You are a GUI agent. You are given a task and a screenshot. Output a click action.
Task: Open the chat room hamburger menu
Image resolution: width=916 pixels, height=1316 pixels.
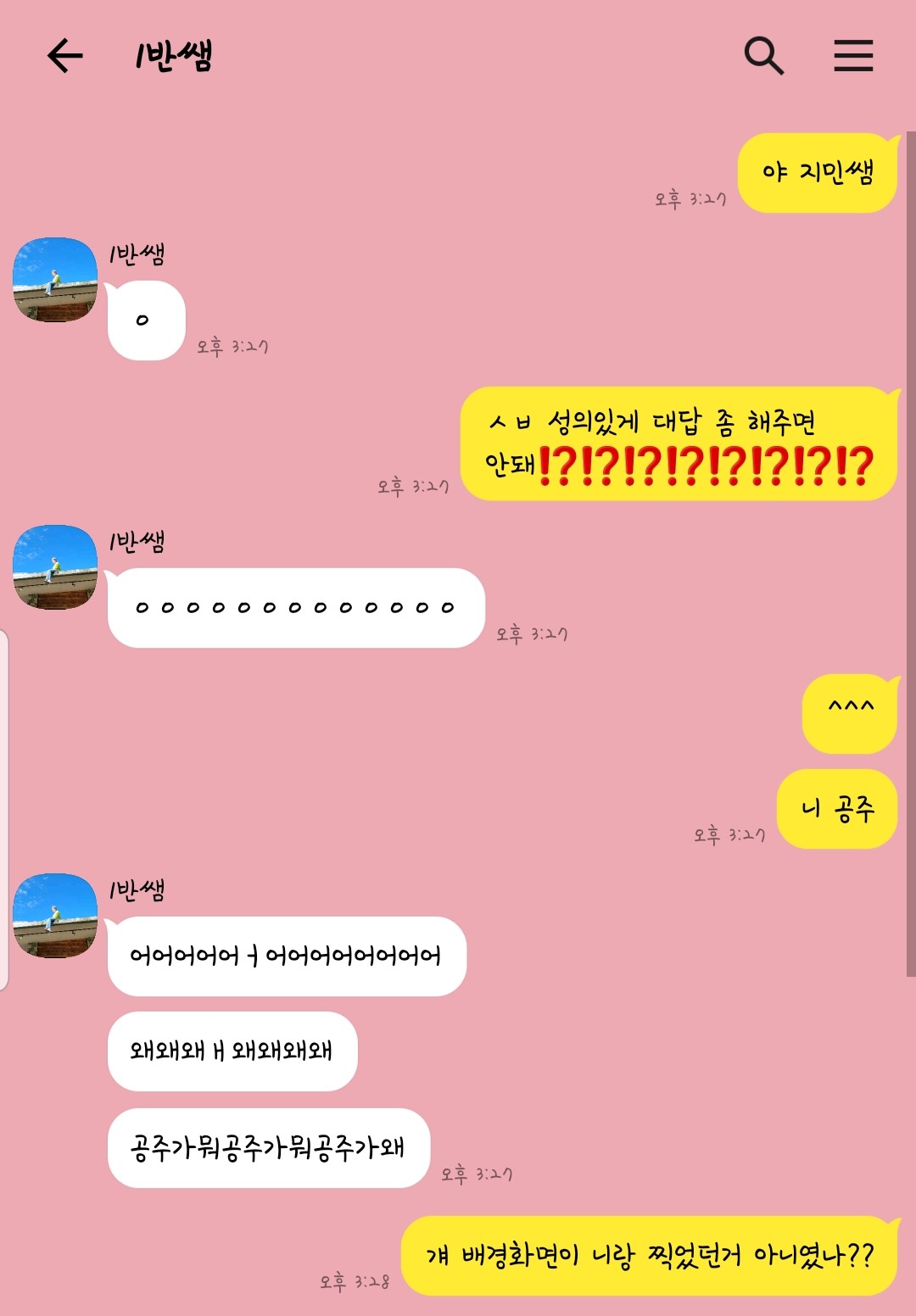pyautogui.click(x=853, y=56)
